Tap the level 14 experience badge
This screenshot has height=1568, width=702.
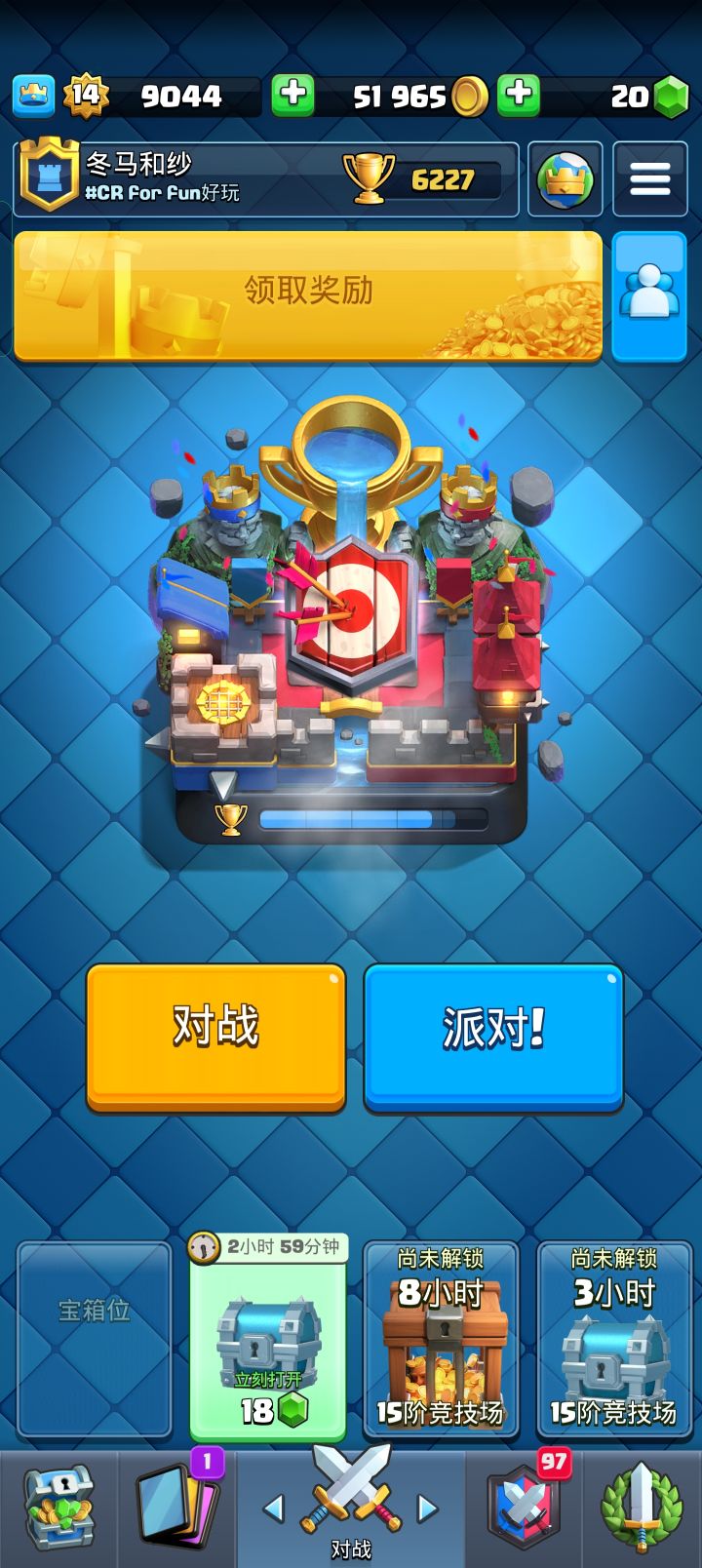pos(83,97)
